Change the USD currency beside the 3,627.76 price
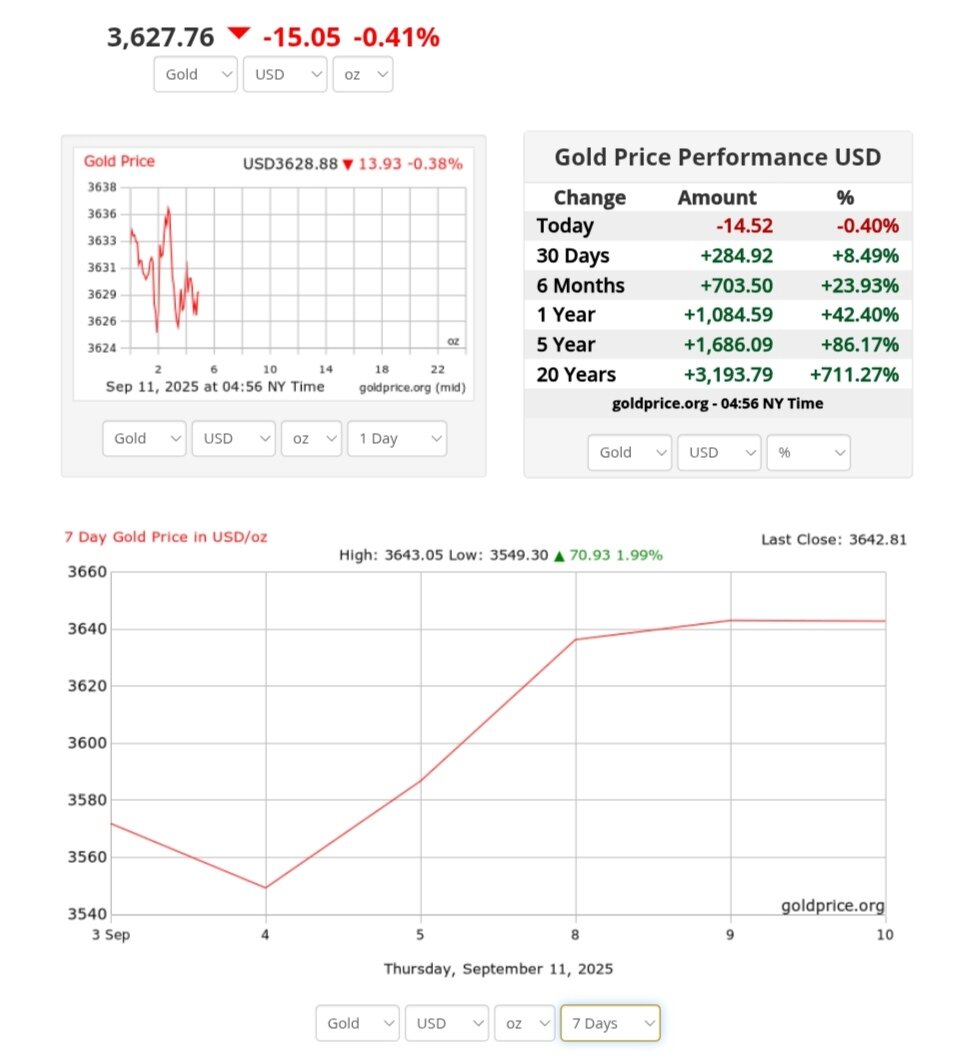This screenshot has height=1059, width=977. click(284, 75)
